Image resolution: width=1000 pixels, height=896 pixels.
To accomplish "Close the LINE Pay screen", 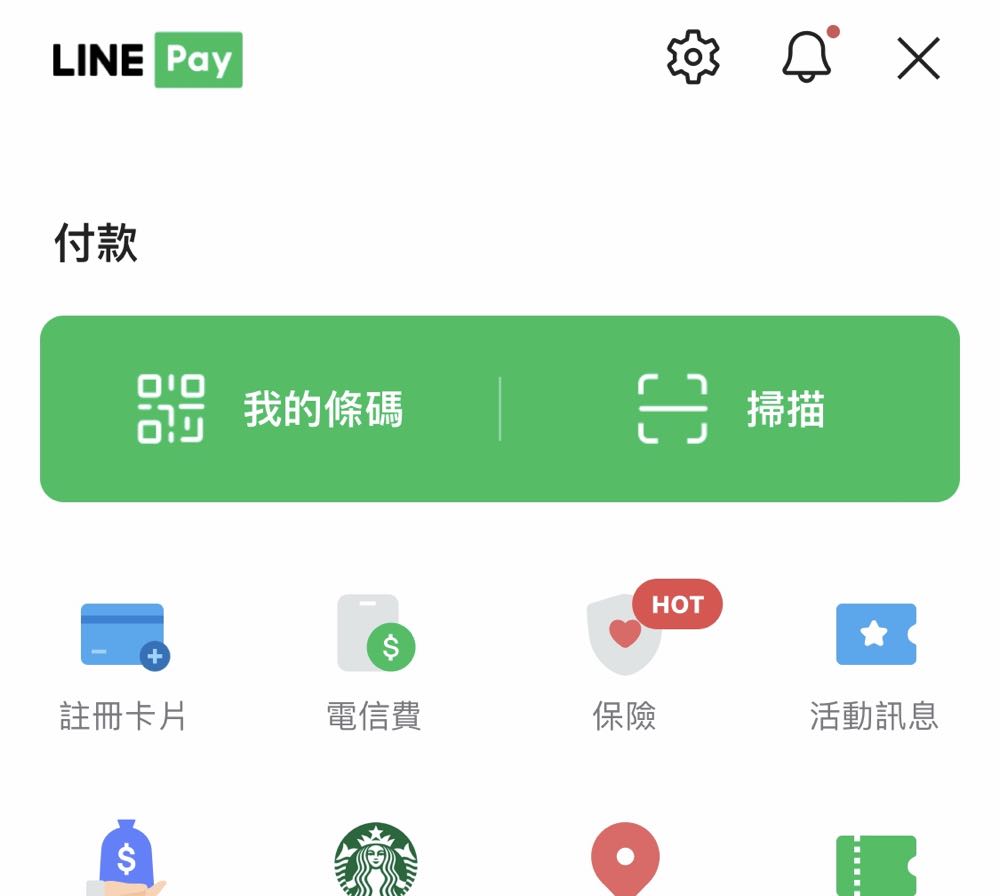I will coord(918,59).
